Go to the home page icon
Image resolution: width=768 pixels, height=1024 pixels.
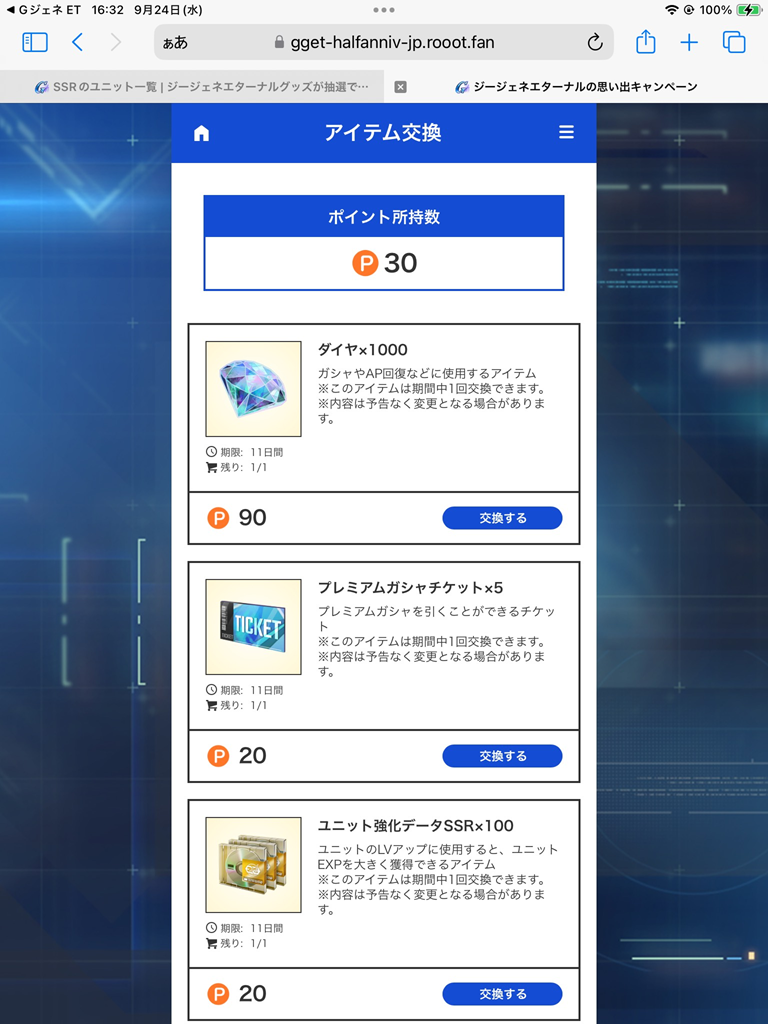[x=201, y=133]
